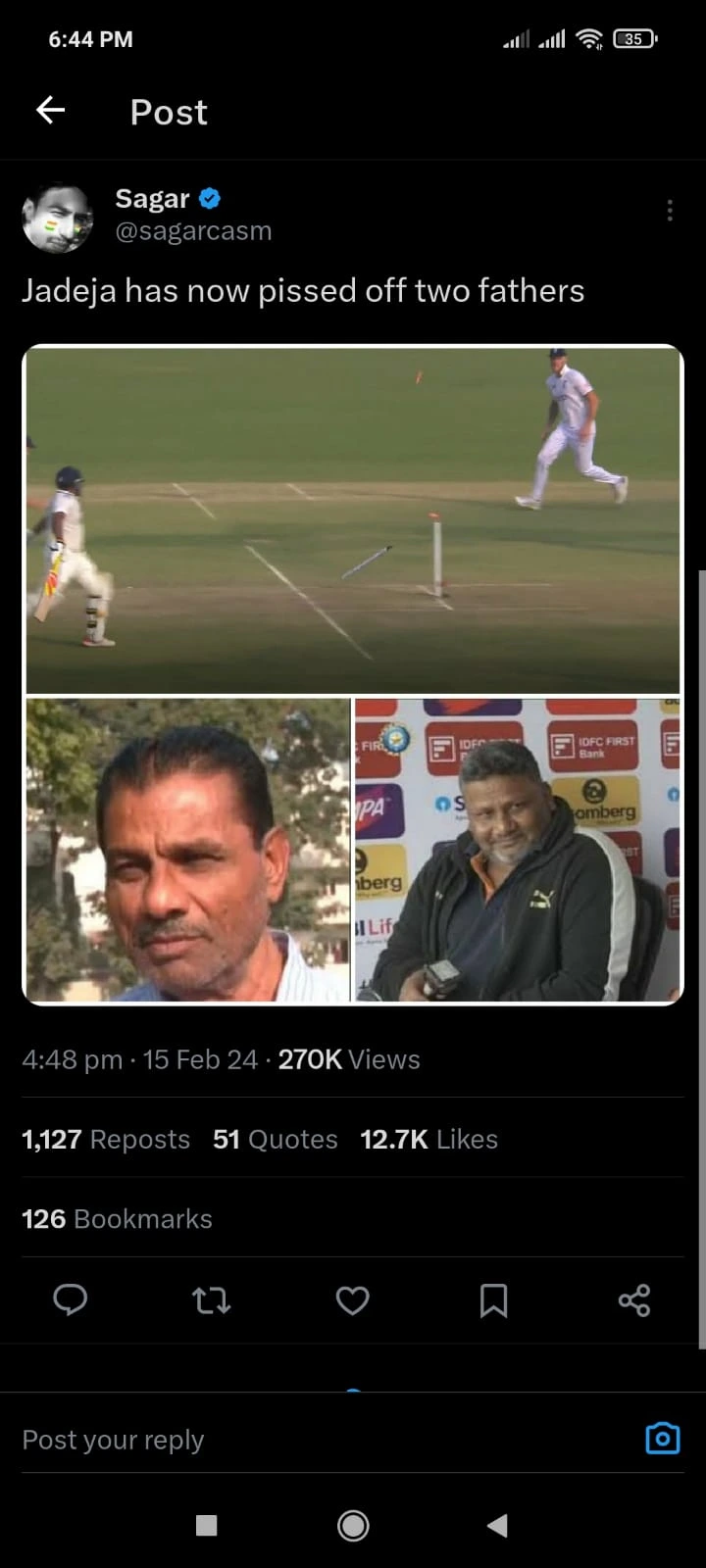View the 12.7K Likes list
Viewport: 706px width, 1568px height.
click(429, 1139)
